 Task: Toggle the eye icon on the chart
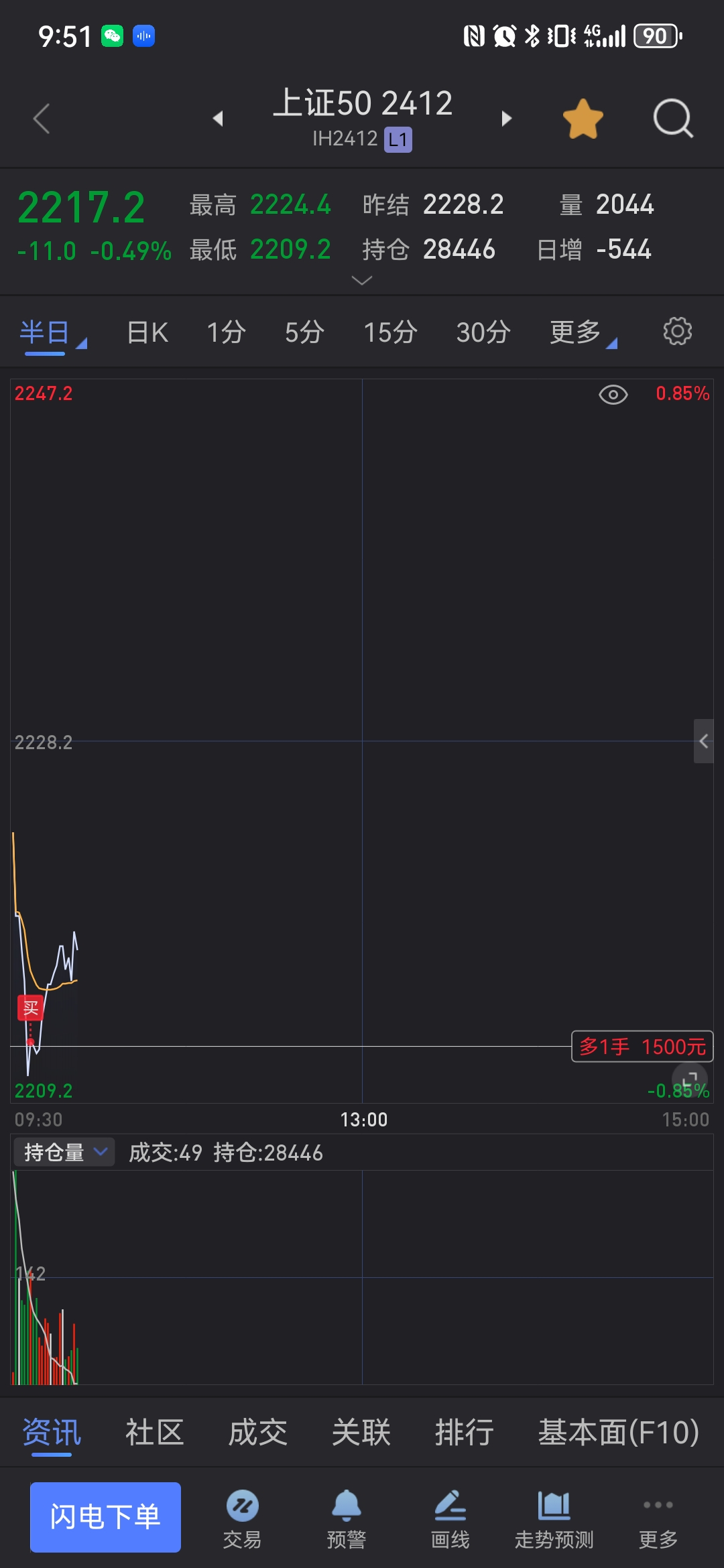click(613, 395)
